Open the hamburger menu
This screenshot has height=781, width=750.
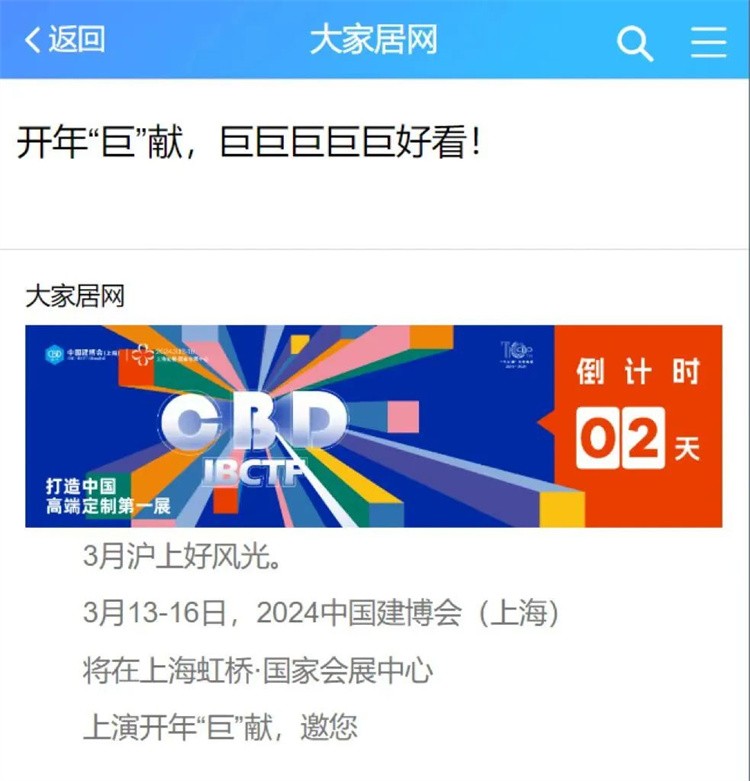(708, 41)
